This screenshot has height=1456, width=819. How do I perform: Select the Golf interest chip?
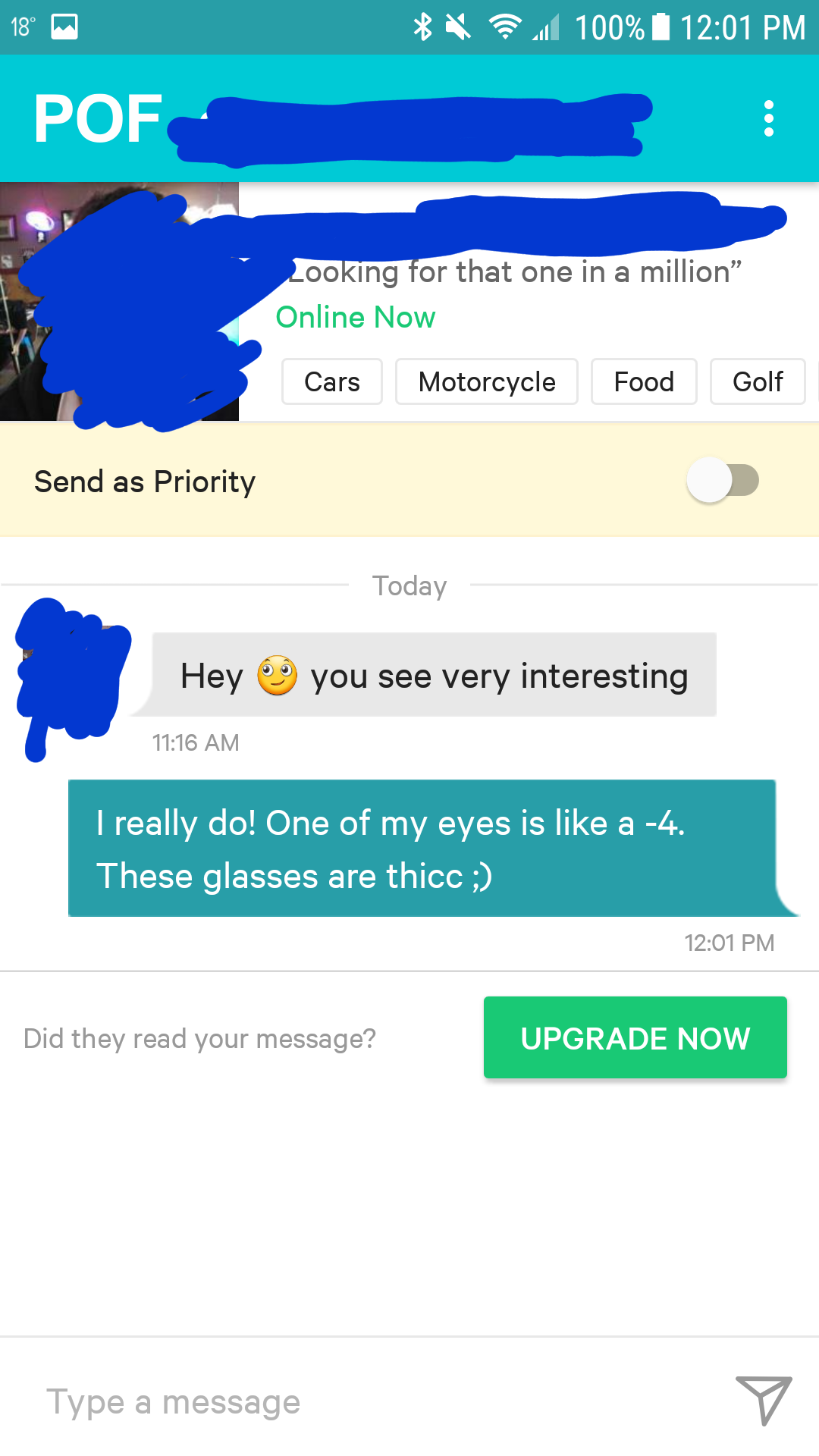757,382
